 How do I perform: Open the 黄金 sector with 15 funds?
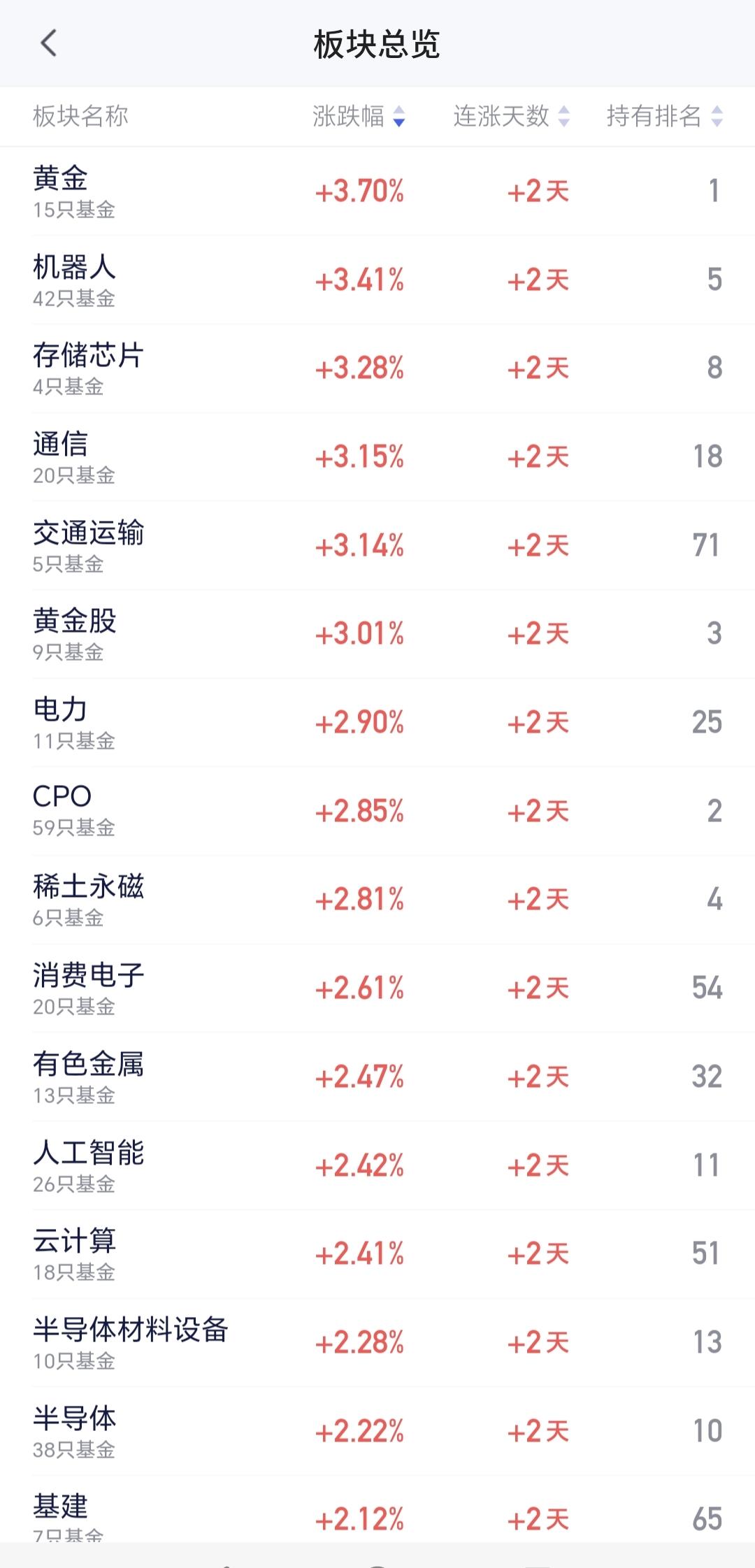pos(377,191)
